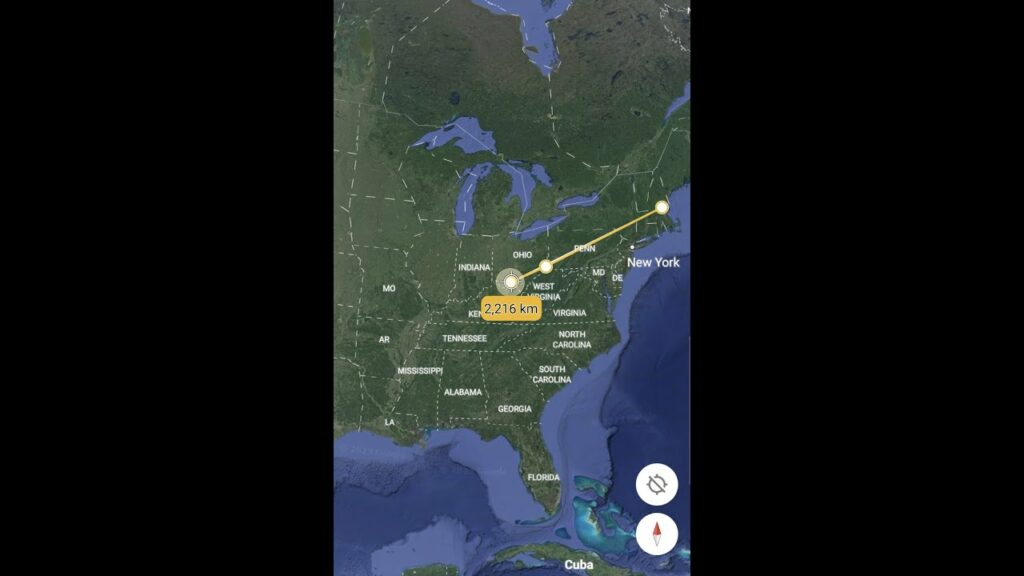Tap the compass to reset north

coord(656,534)
